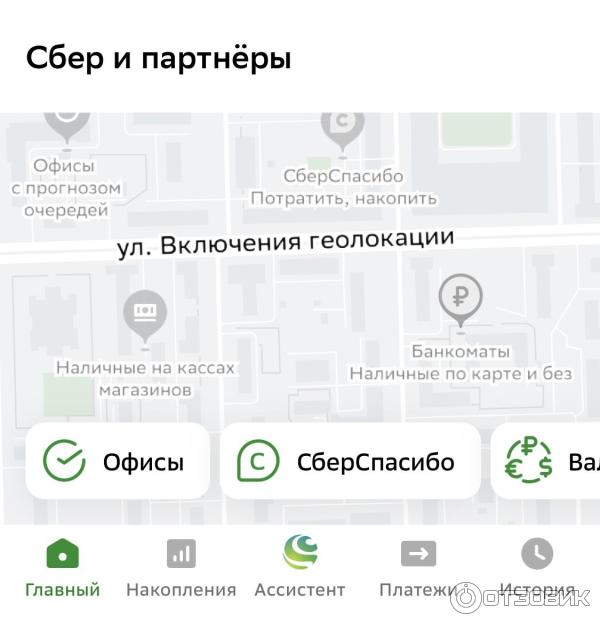Tap the cash-at-stores map pin

(x=145, y=314)
